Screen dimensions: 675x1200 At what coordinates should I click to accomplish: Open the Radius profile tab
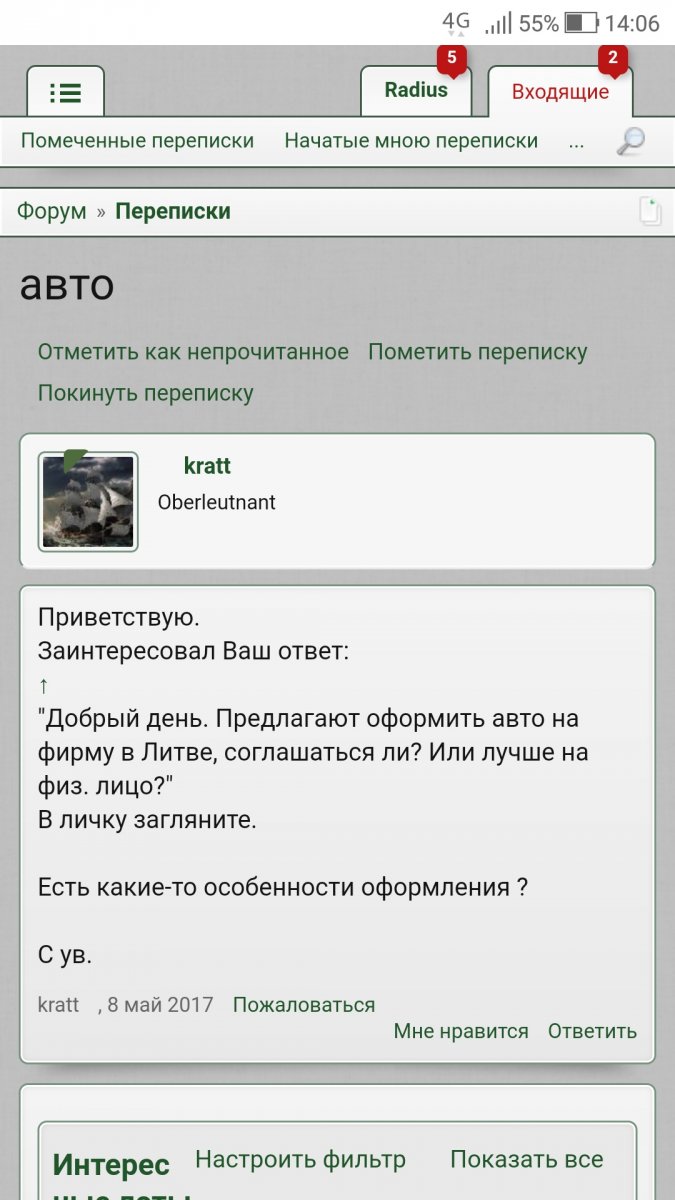pos(416,90)
